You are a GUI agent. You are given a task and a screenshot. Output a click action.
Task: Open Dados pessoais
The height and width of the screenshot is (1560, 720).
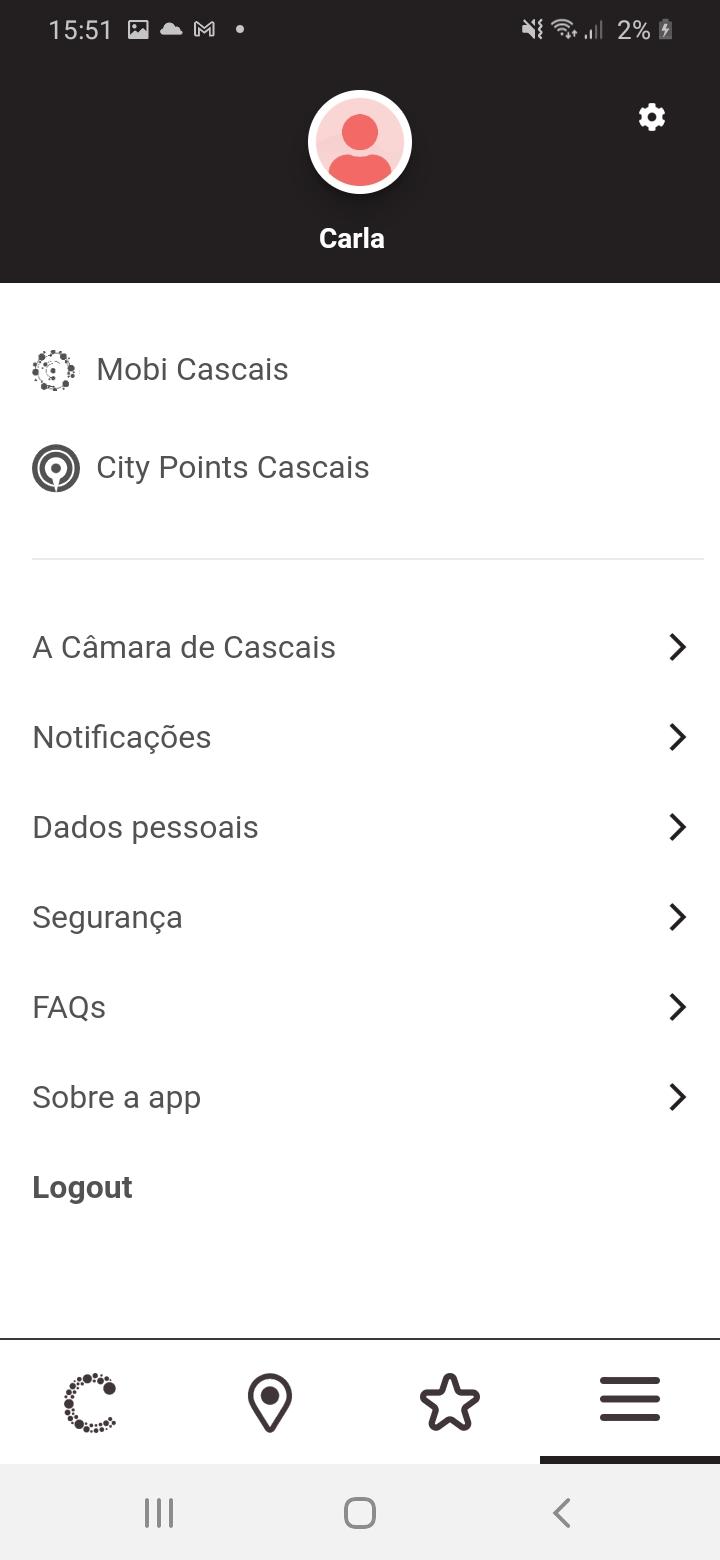pyautogui.click(x=360, y=827)
